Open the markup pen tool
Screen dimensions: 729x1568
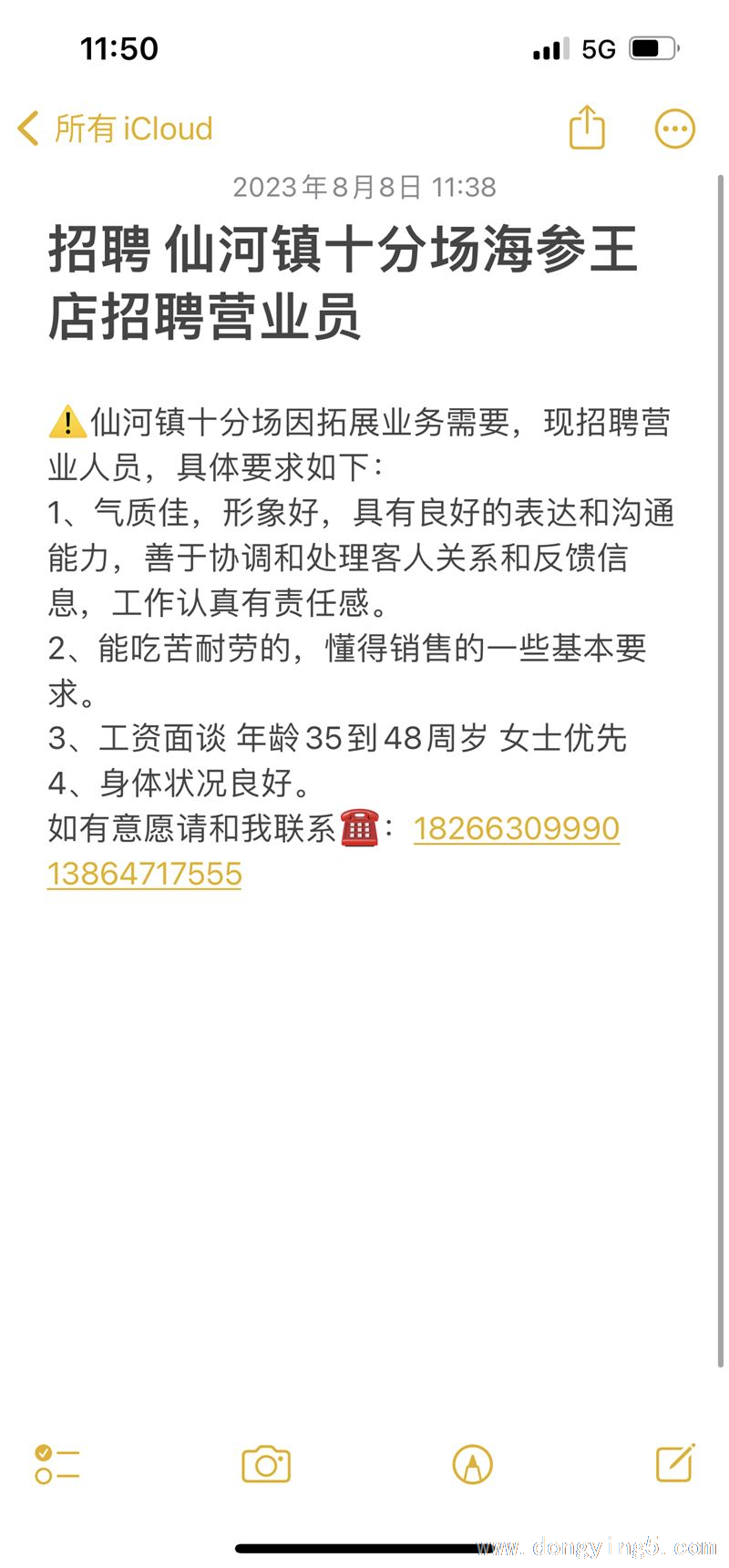(x=472, y=1465)
